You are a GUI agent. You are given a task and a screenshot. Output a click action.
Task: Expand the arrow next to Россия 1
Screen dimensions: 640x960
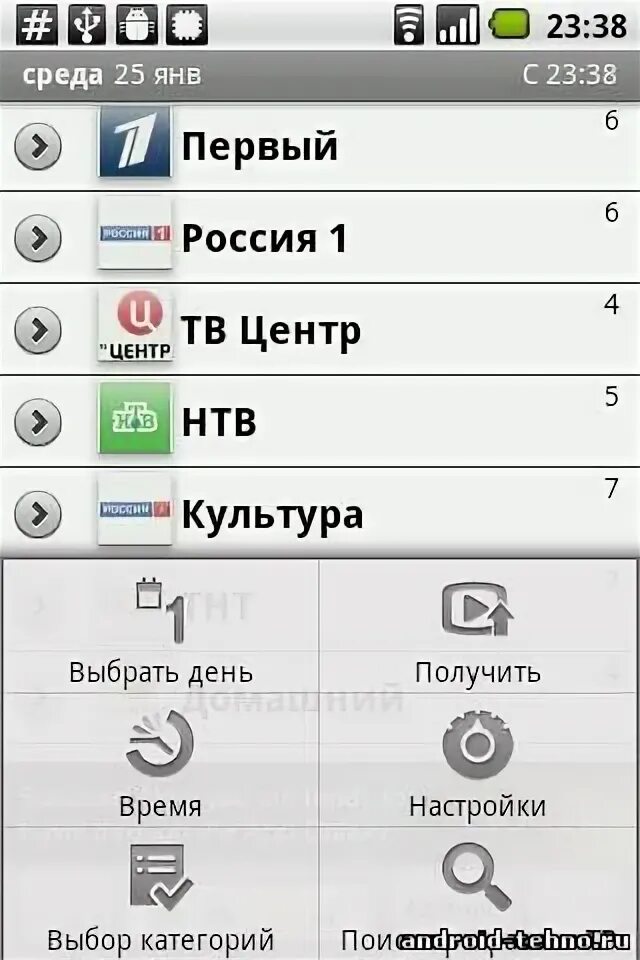tap(38, 240)
